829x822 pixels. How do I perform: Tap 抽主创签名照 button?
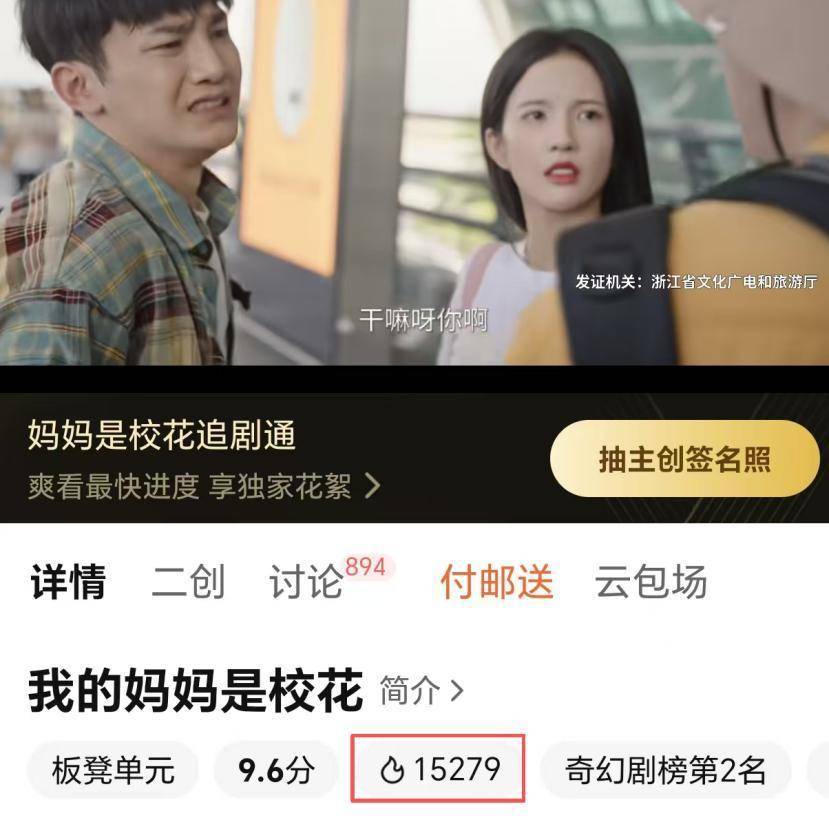coord(684,459)
